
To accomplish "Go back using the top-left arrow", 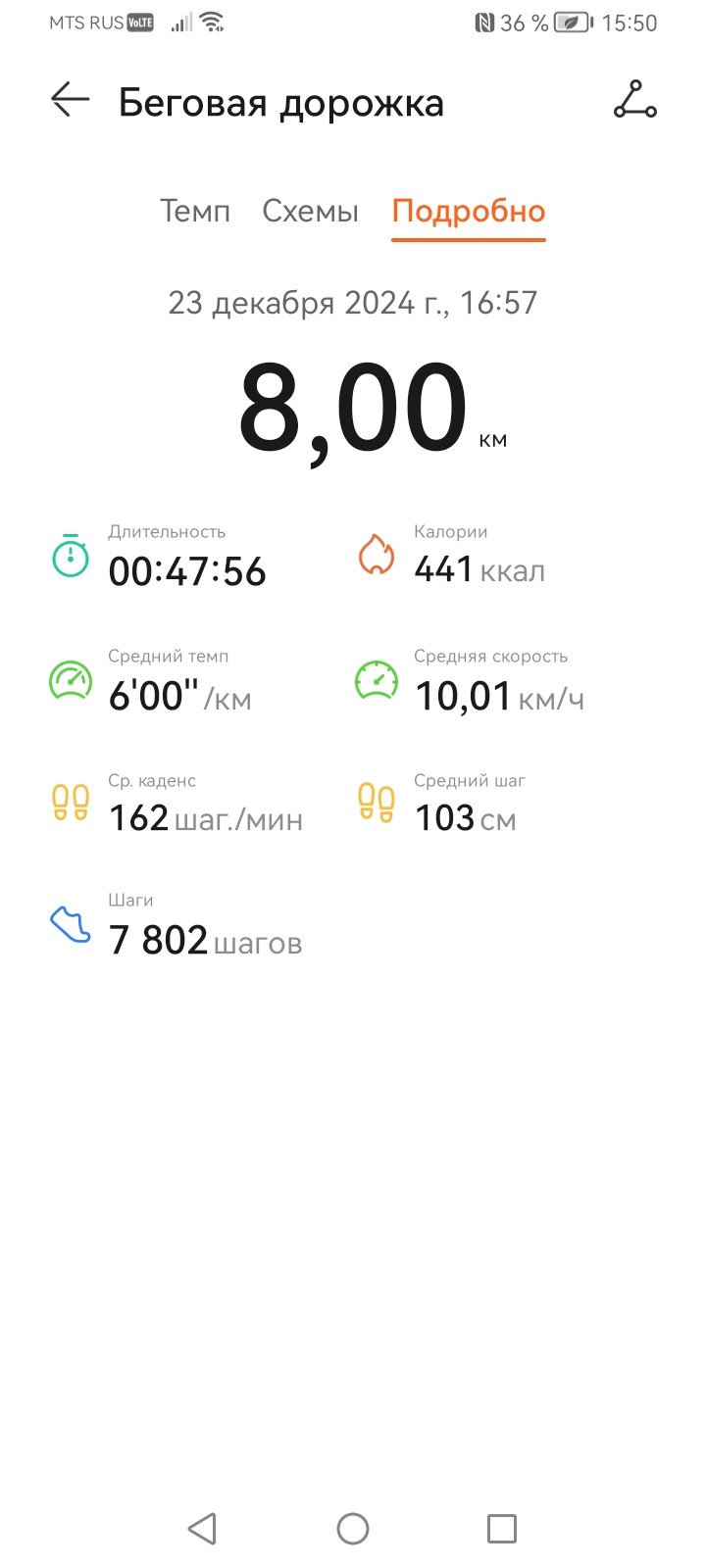I will pos(70,100).
